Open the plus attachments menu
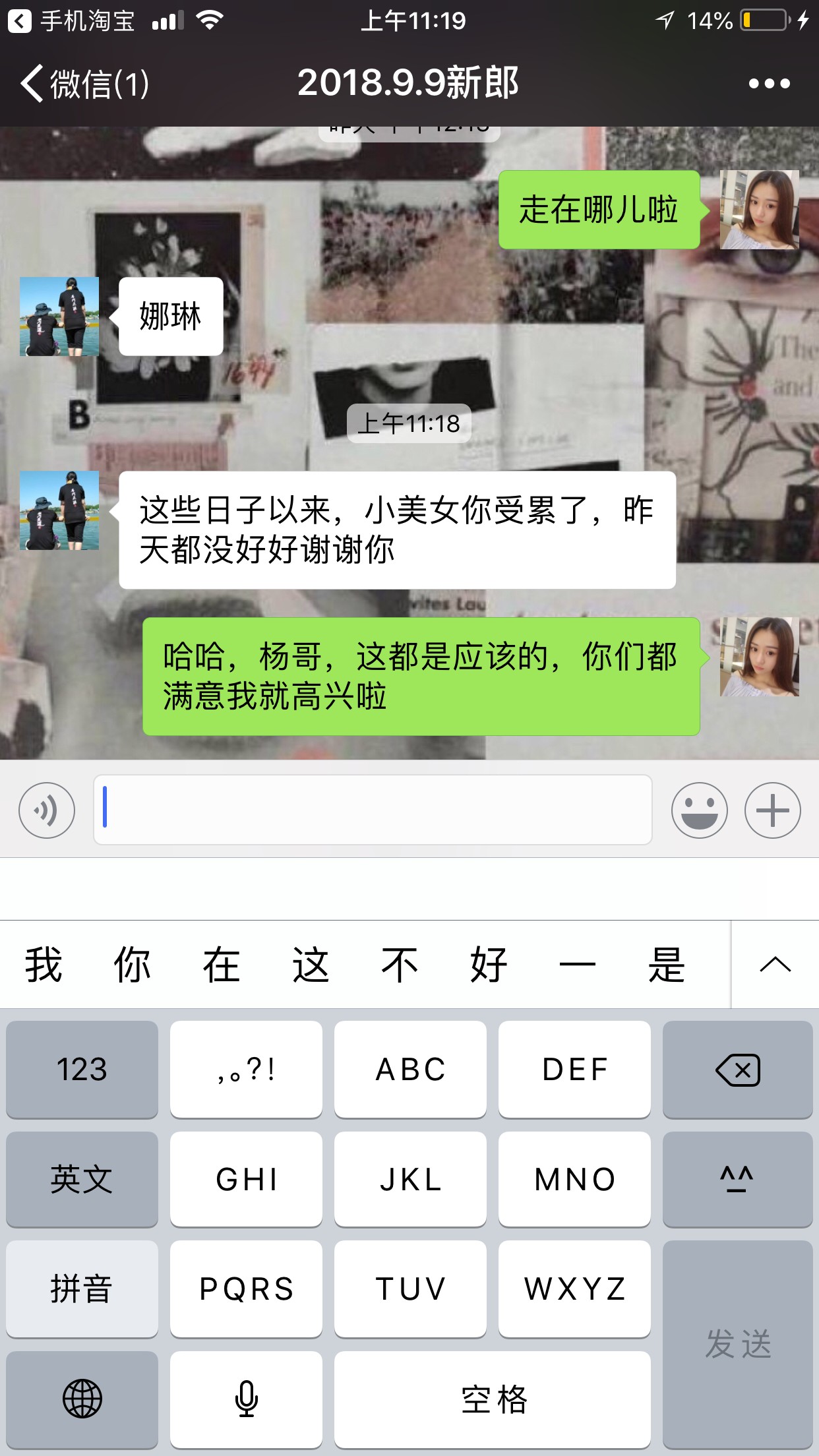The height and width of the screenshot is (1456, 819). 773,810
